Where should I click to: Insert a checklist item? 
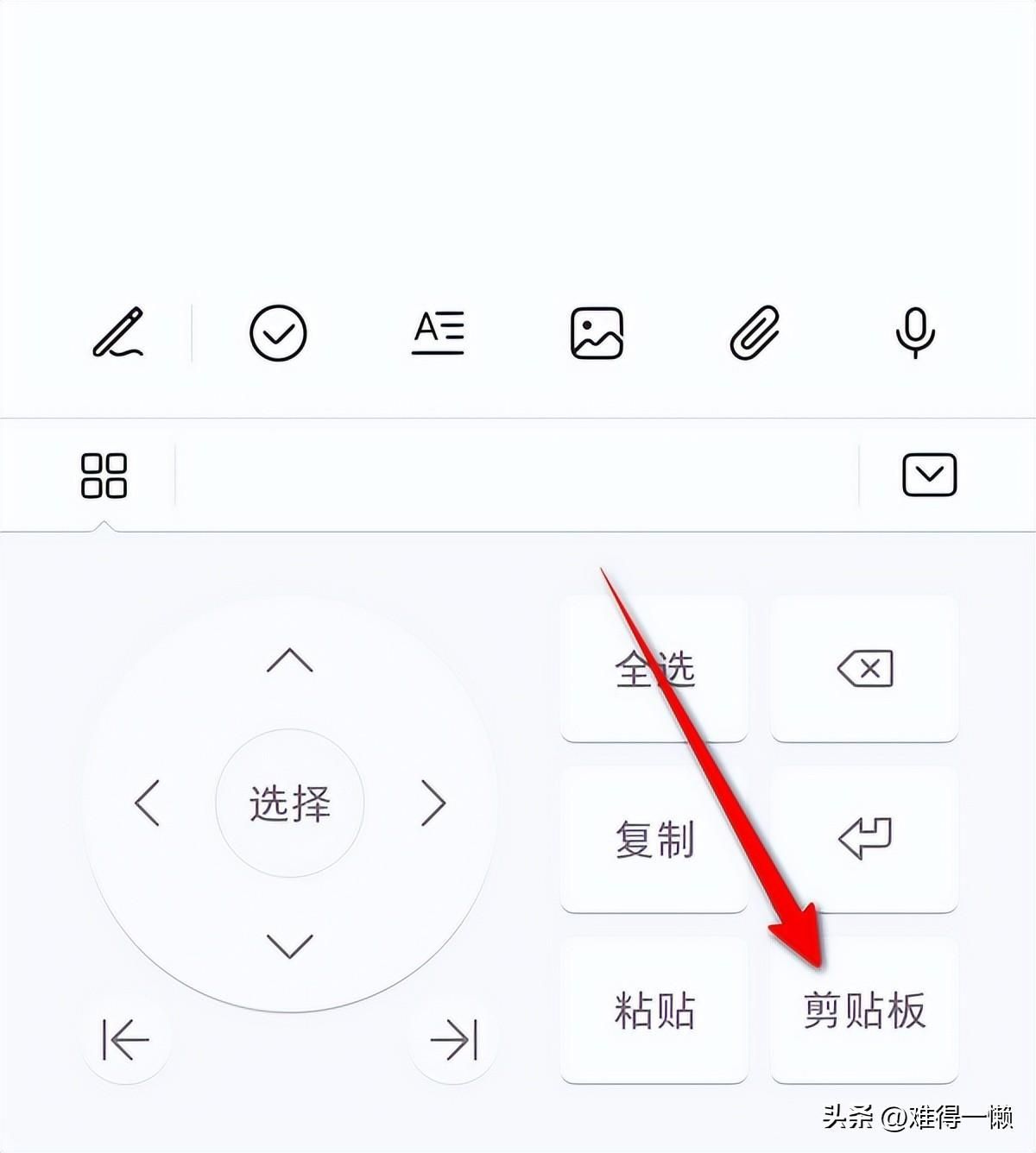(278, 333)
